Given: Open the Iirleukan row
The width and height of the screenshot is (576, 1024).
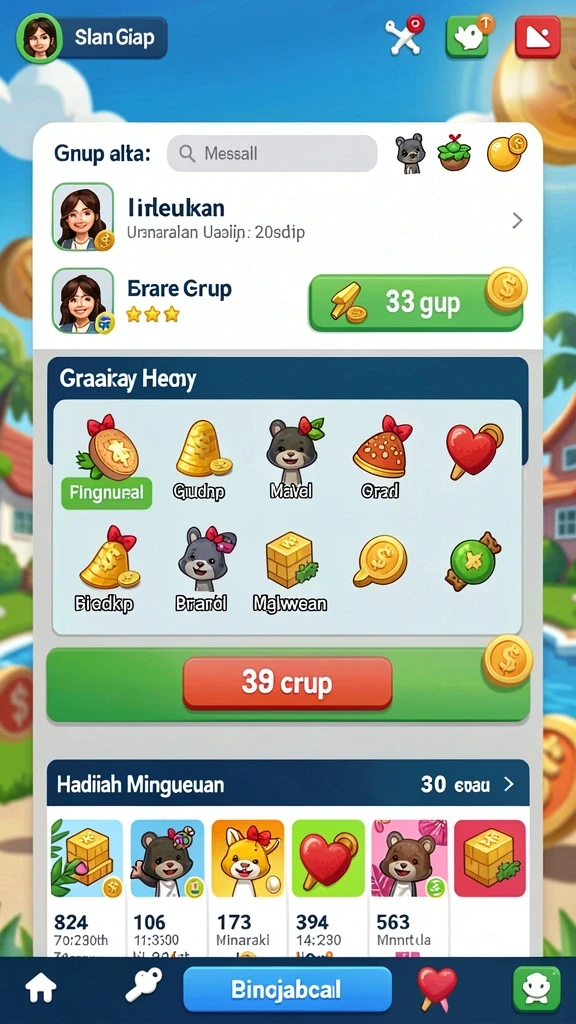Looking at the screenshot, I should pyautogui.click(x=288, y=217).
